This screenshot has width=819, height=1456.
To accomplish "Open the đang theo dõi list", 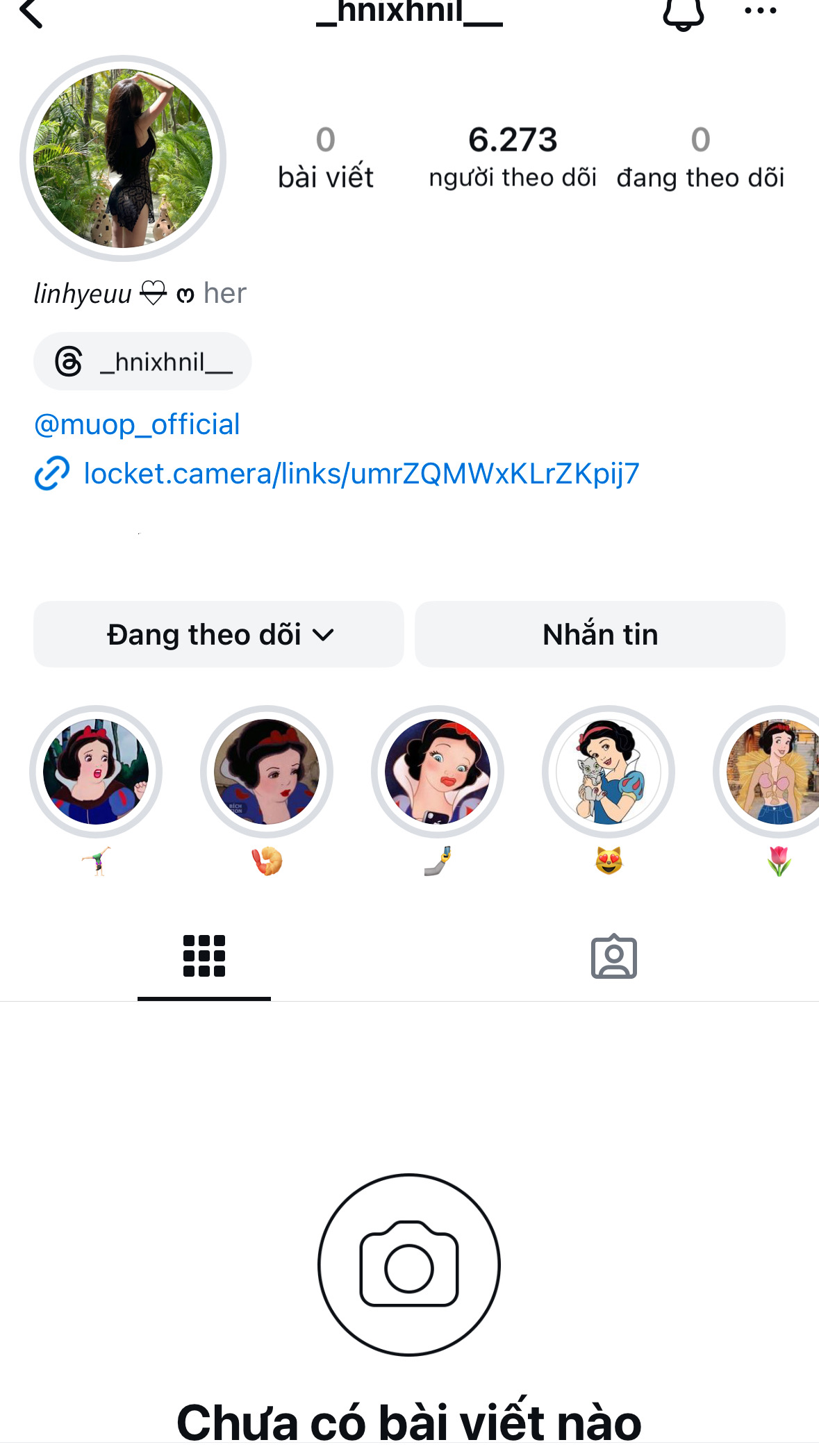I will click(700, 157).
